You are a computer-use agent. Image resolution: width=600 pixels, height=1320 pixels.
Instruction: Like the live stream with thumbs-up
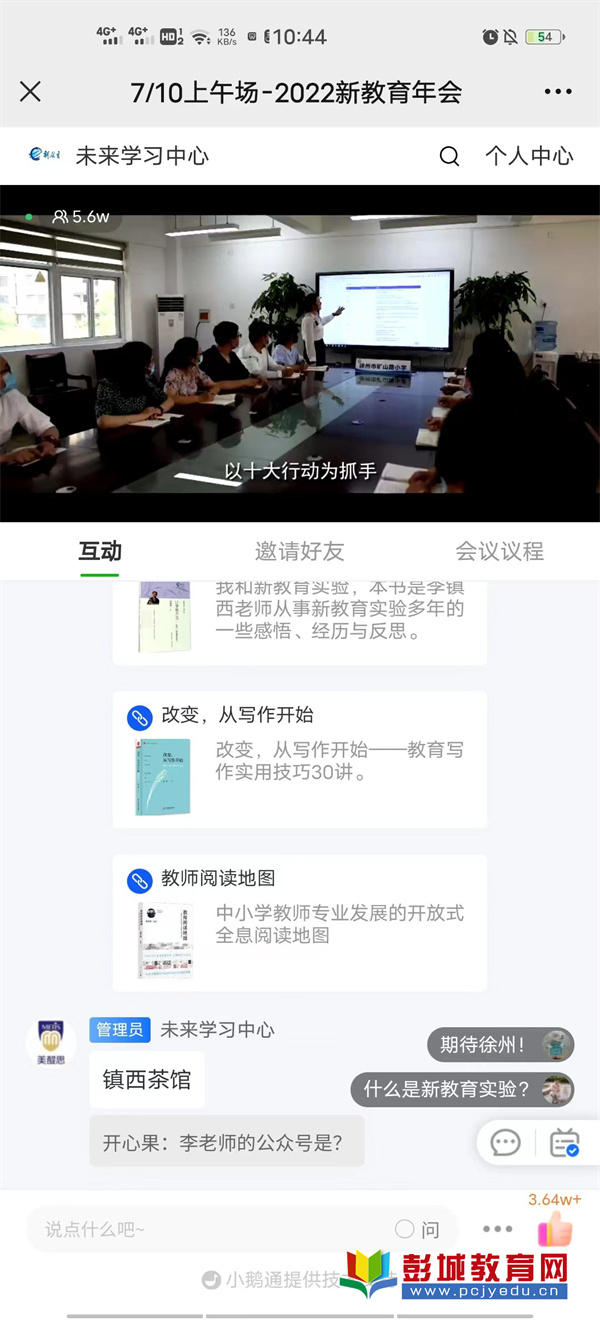click(555, 1229)
